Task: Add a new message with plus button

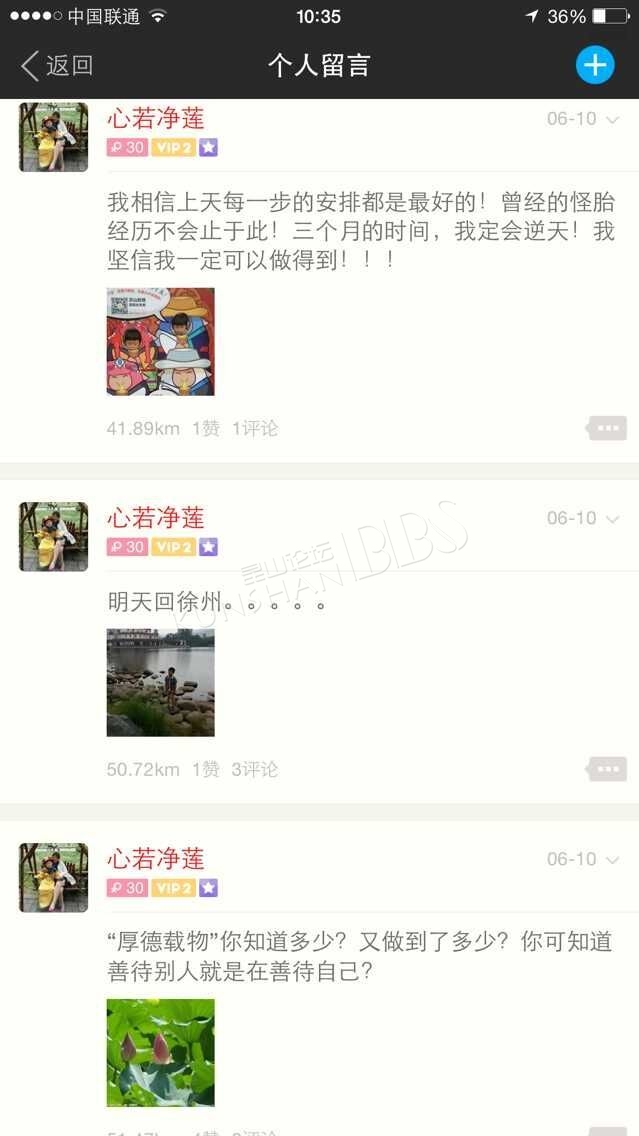Action: tap(595, 65)
